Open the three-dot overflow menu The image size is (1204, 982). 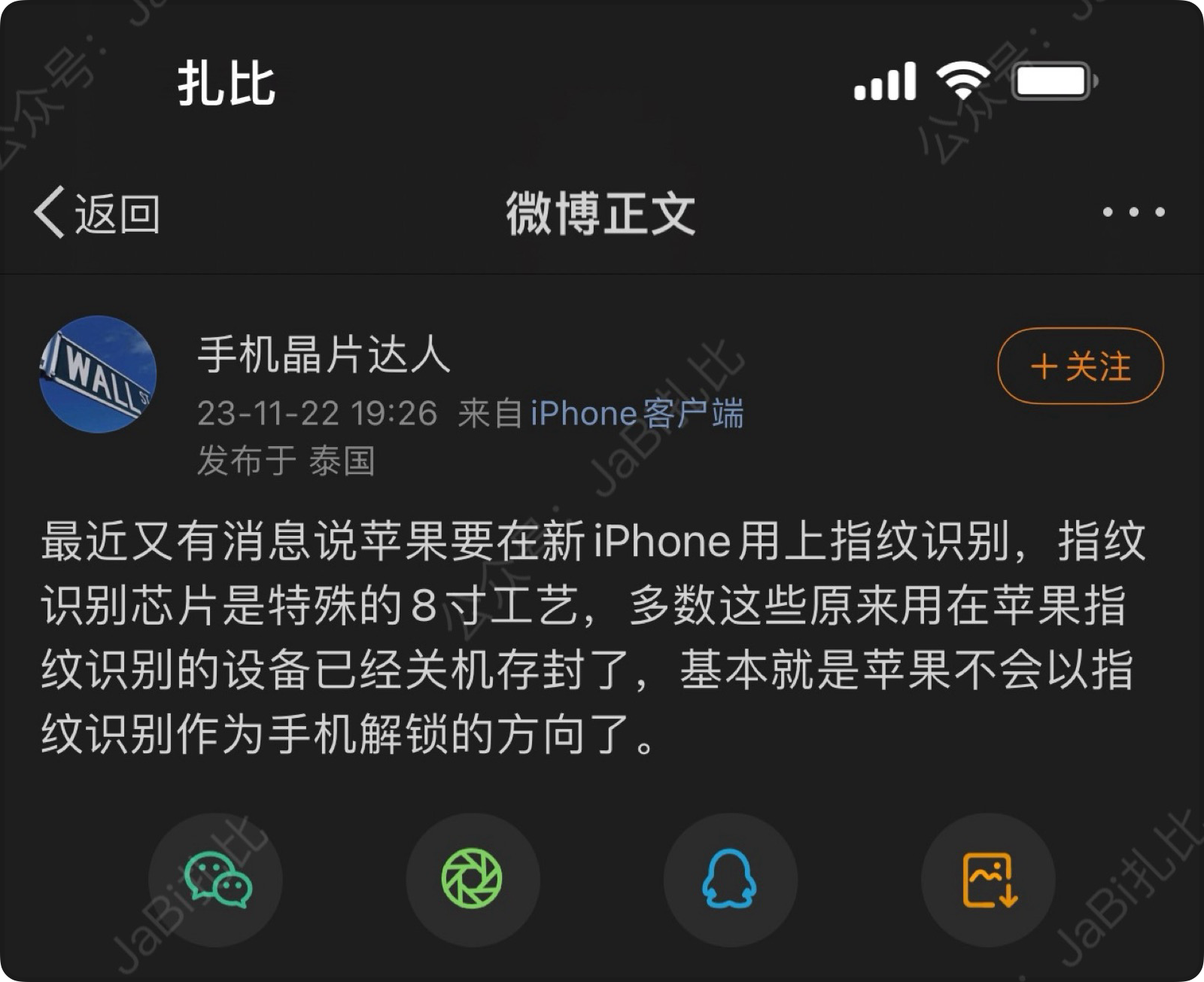coord(1133,213)
